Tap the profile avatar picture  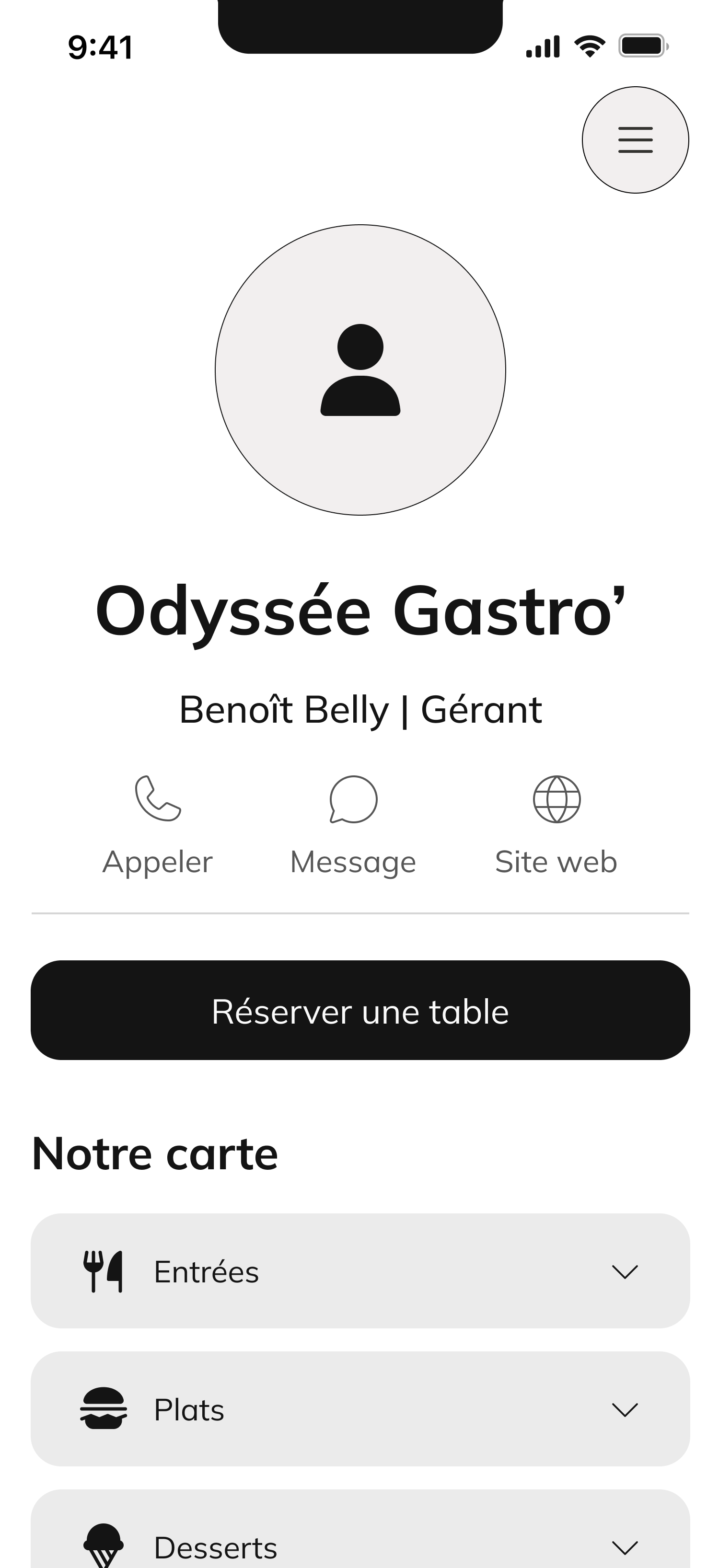point(360,370)
